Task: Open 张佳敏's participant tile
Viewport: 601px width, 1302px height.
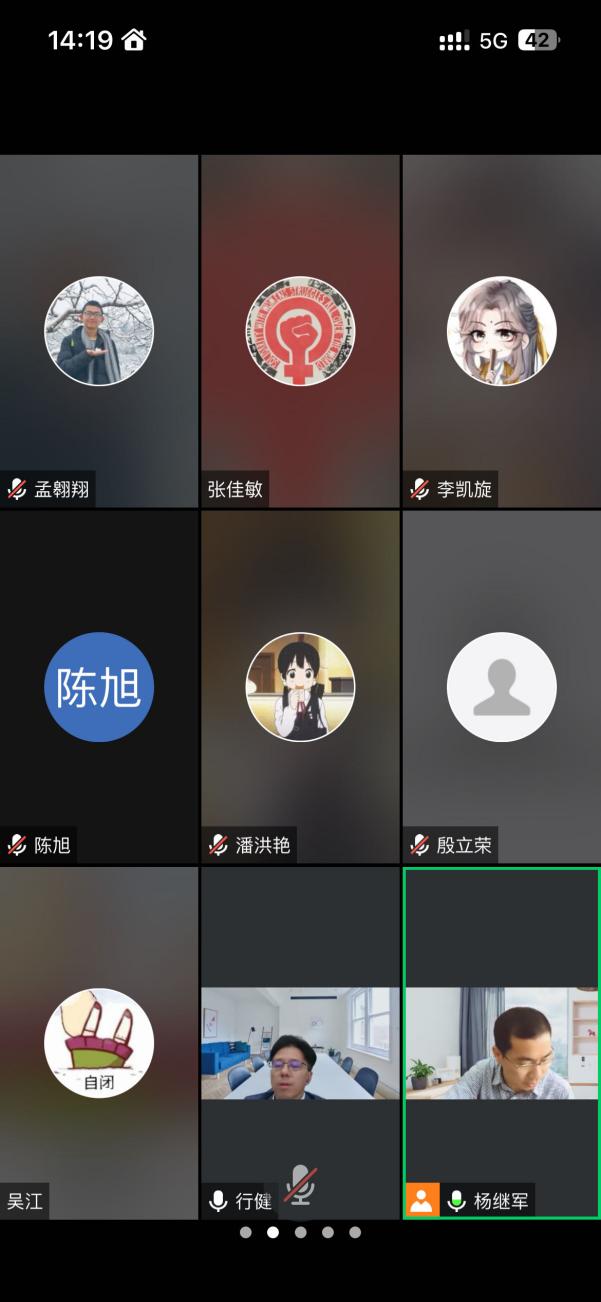Action: [300, 332]
